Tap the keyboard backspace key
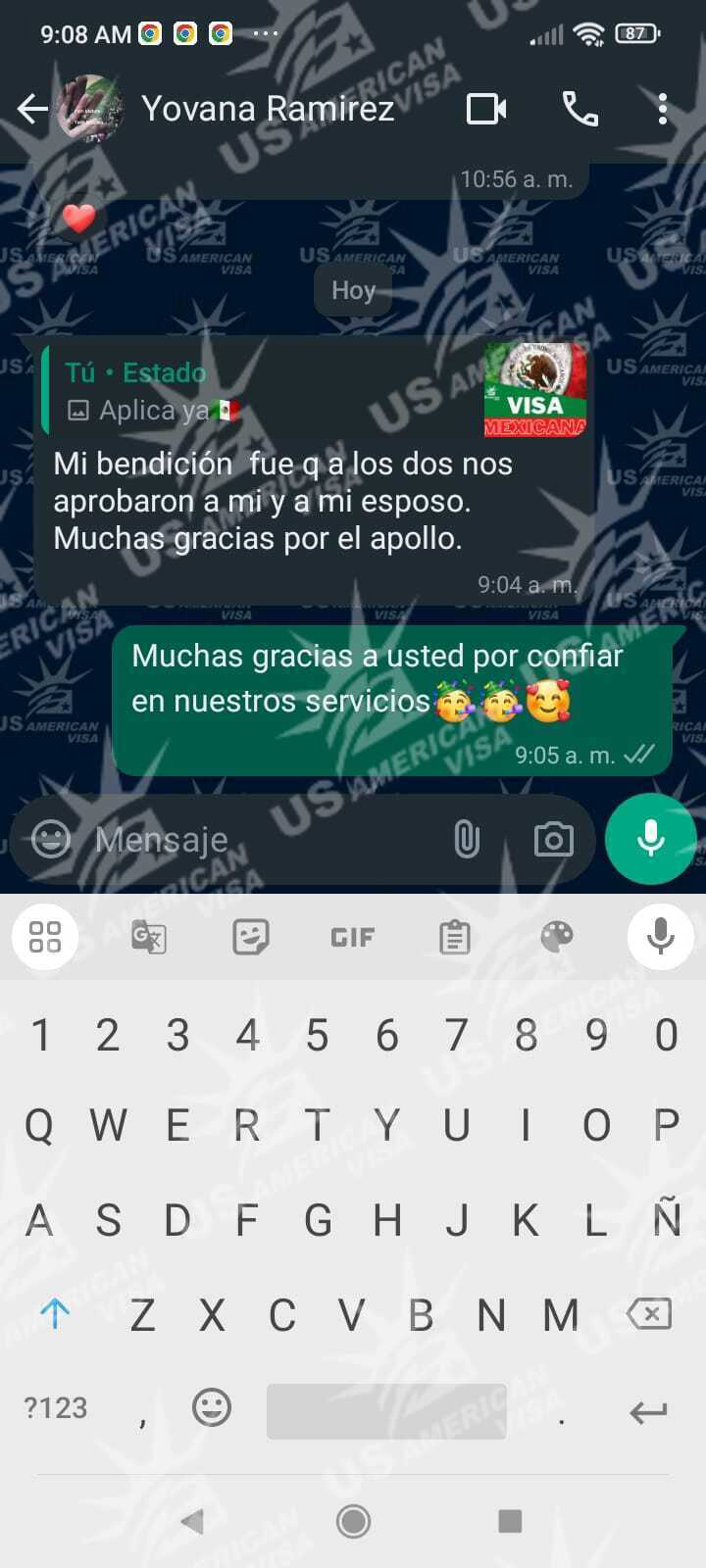This screenshot has width=706, height=1568. coord(648,1314)
